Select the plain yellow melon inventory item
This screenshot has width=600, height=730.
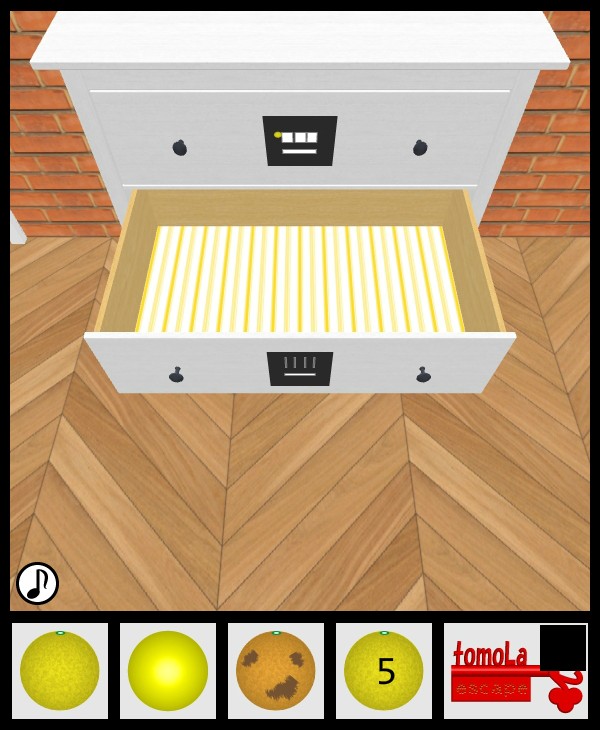click(60, 671)
